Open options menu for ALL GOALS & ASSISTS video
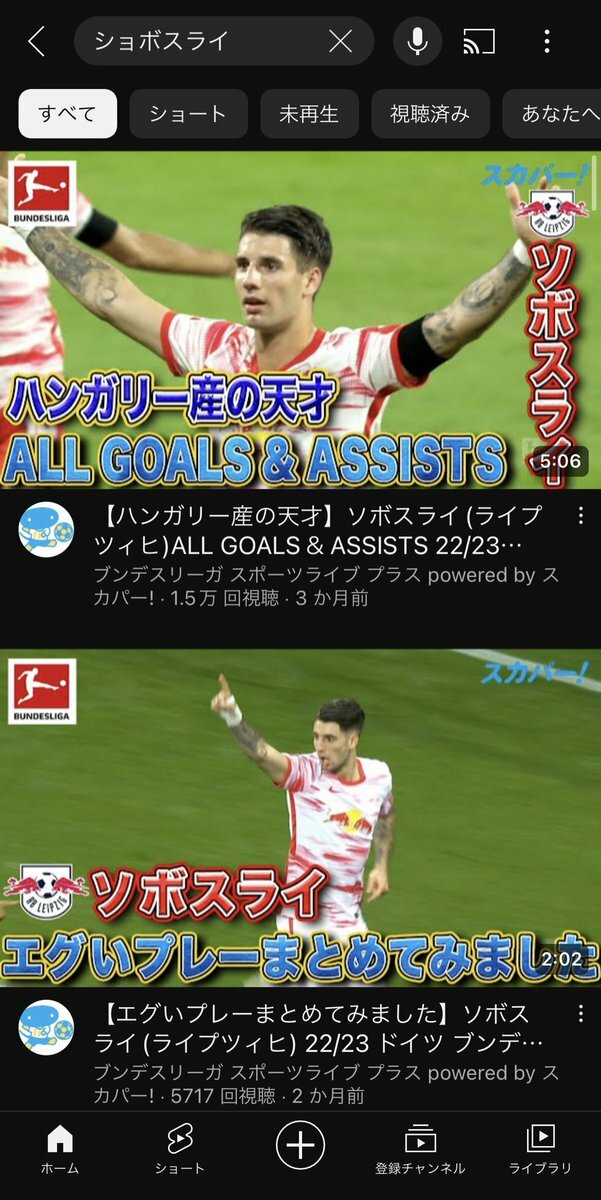The height and width of the screenshot is (1200, 601). click(580, 516)
